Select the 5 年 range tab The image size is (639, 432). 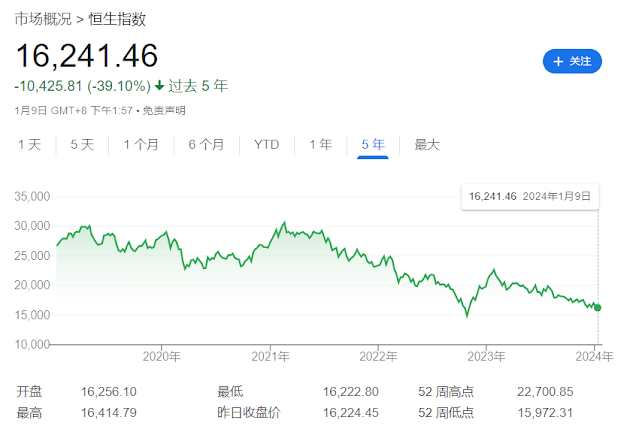pos(373,145)
